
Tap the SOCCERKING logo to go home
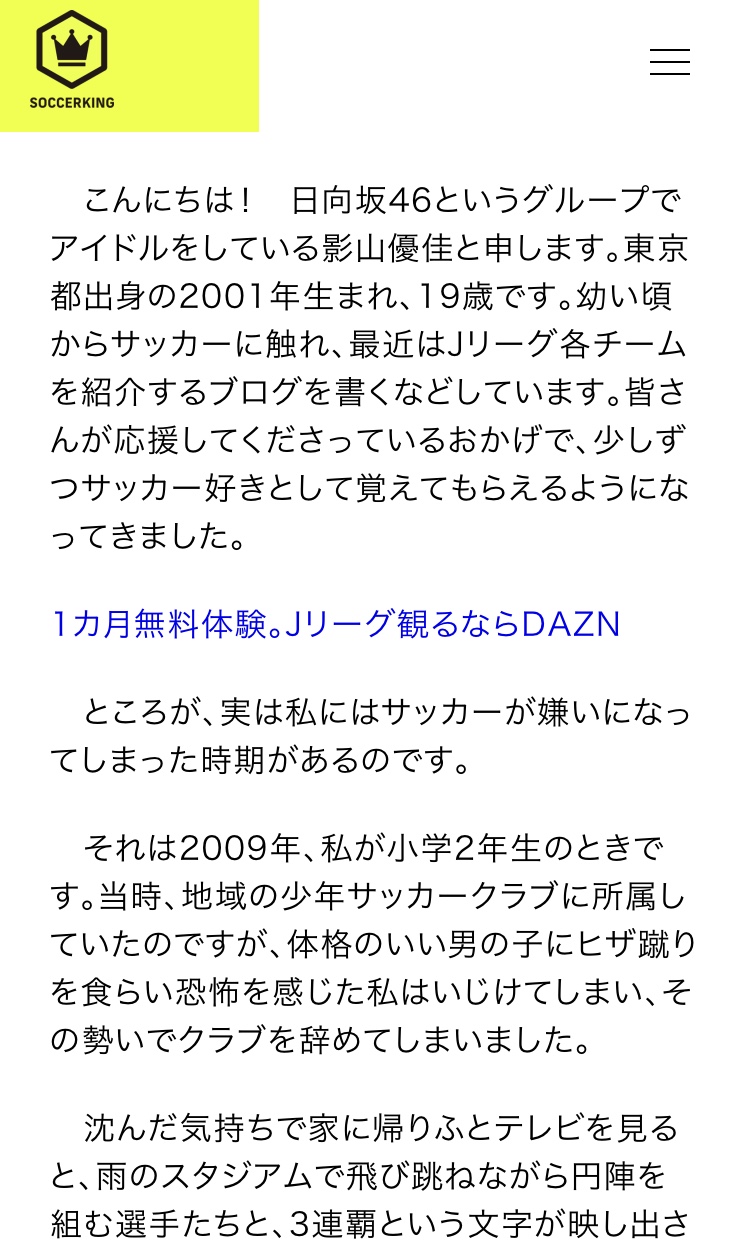(72, 61)
